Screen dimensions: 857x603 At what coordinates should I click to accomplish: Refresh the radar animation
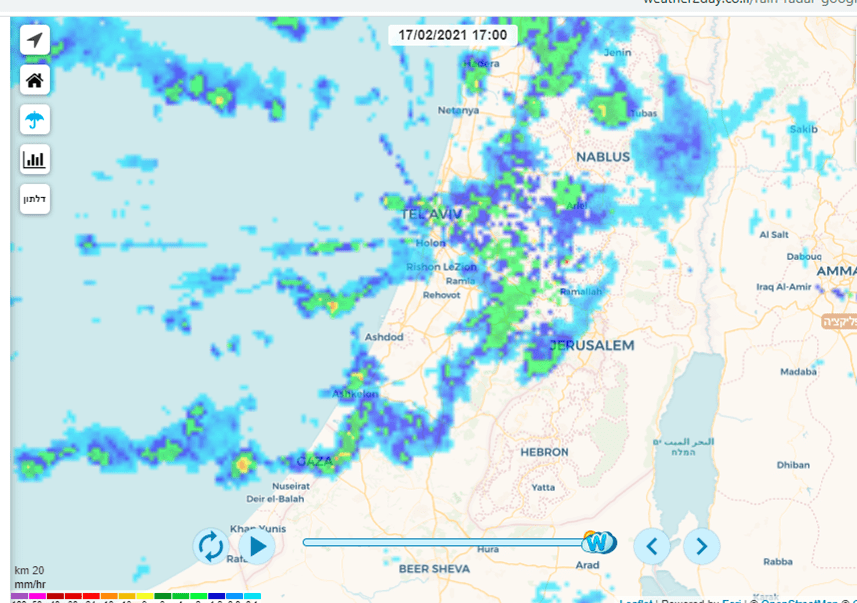211,546
